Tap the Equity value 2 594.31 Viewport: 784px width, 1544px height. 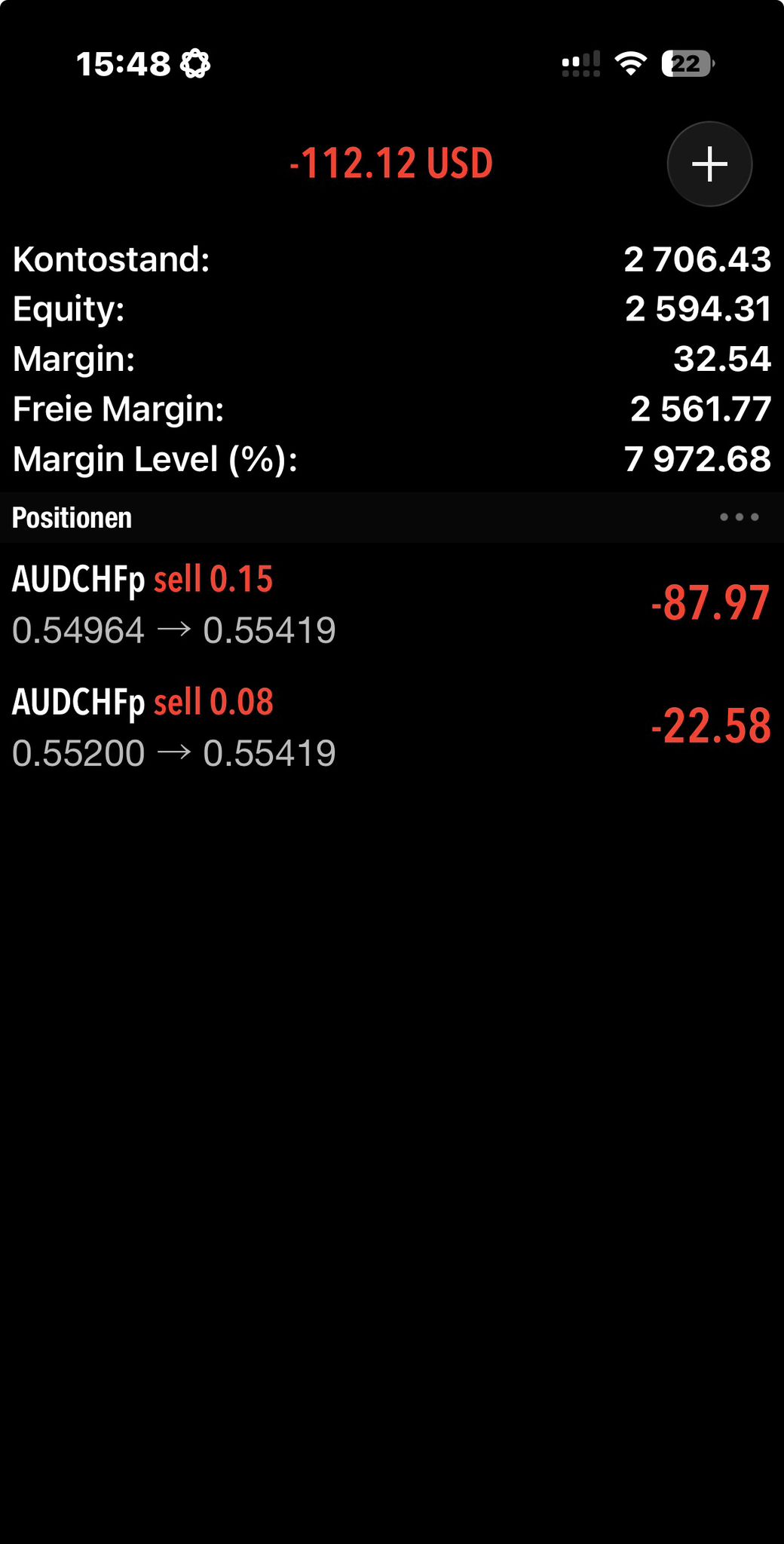click(698, 309)
